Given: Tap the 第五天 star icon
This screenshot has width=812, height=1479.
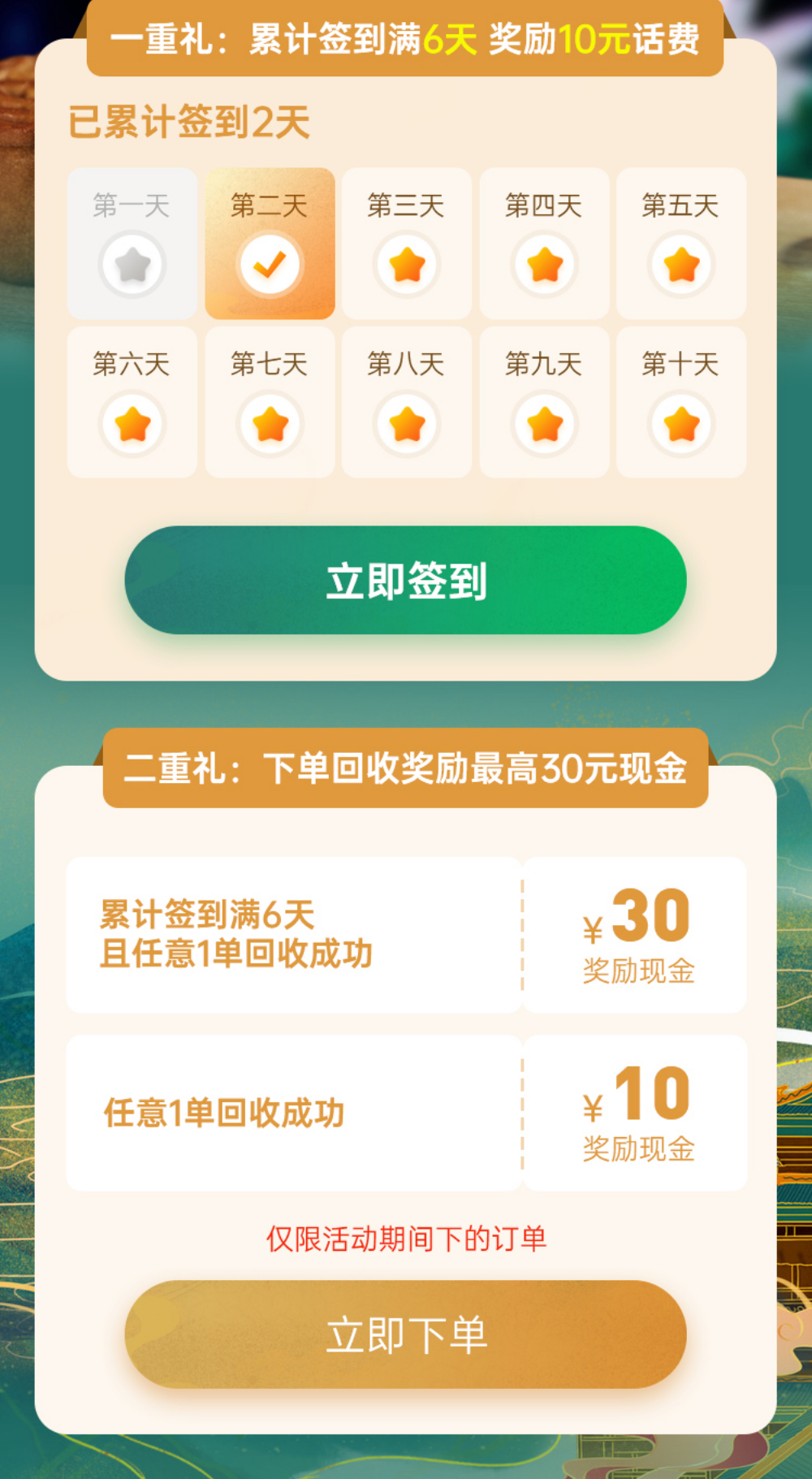Looking at the screenshot, I should [680, 263].
